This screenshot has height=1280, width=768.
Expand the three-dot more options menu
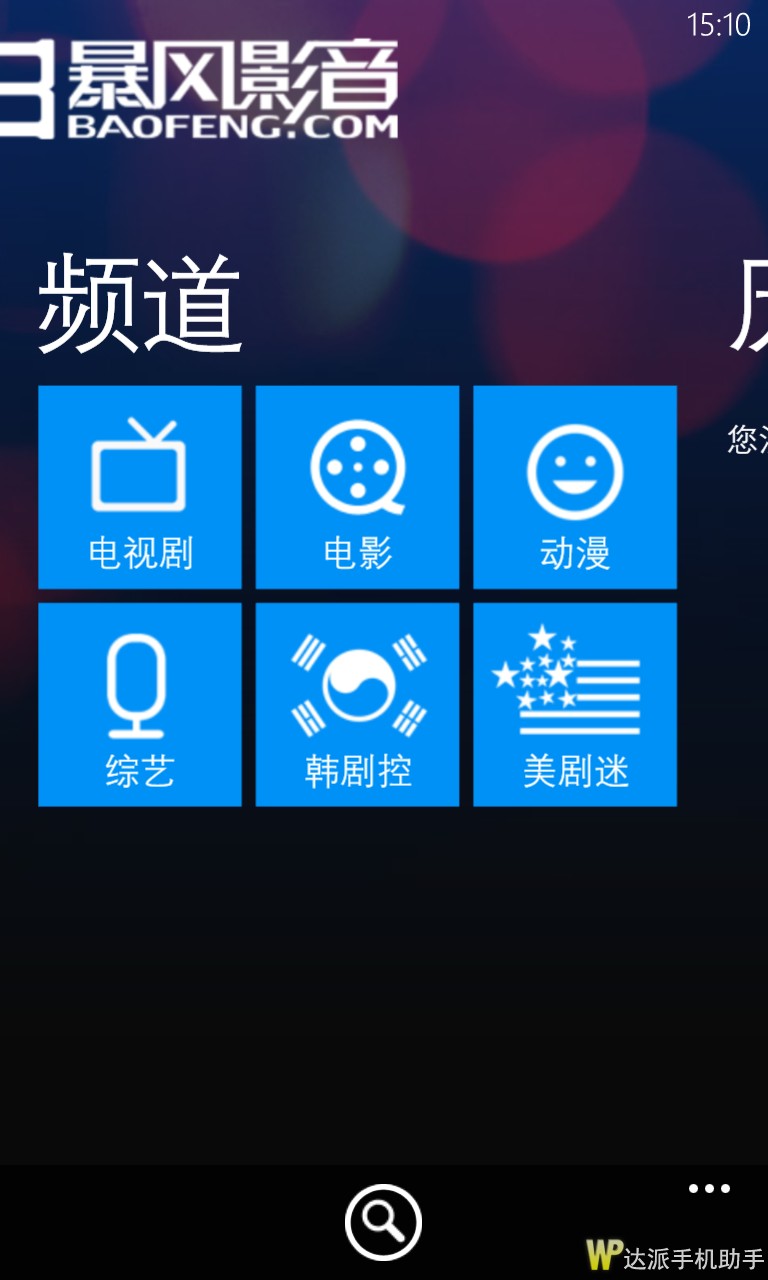709,1189
